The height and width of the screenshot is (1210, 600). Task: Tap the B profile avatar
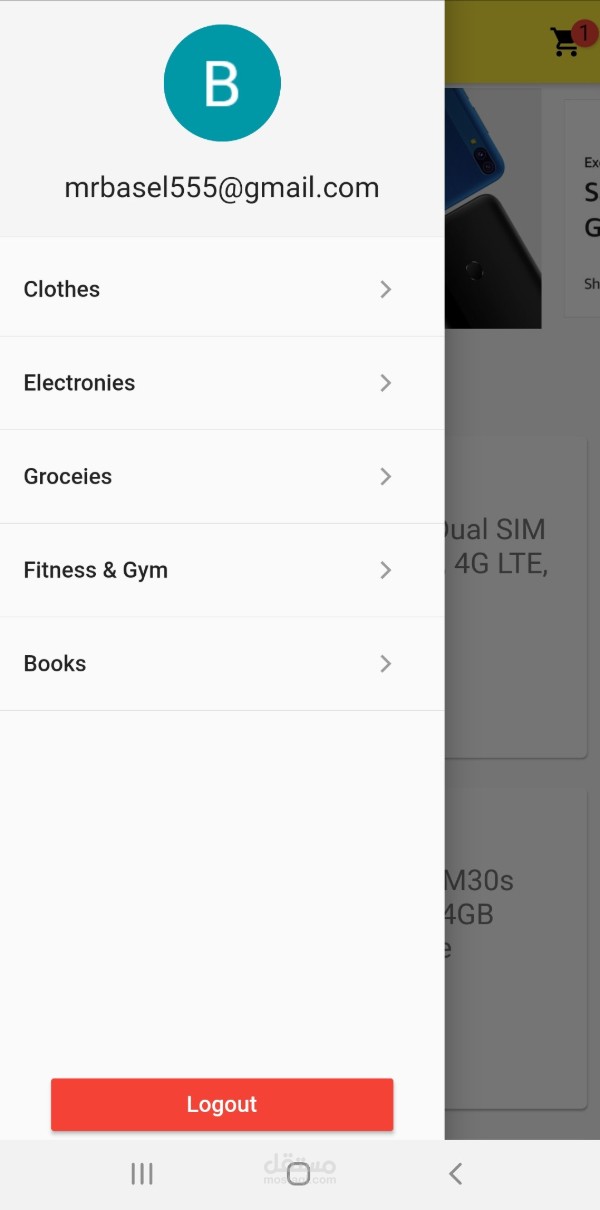[x=222, y=83]
